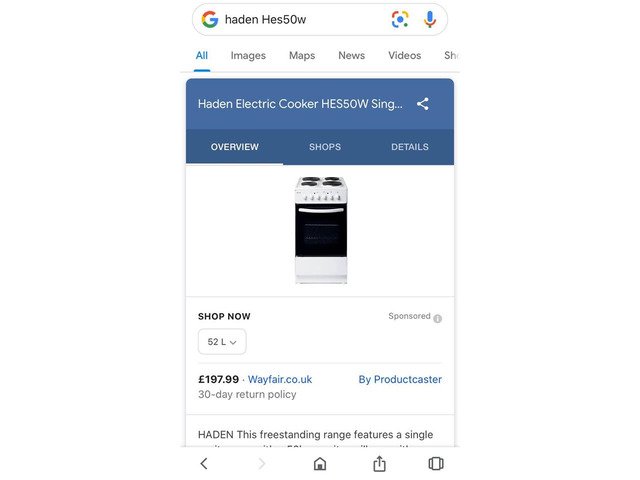
Task: Go to the browser home page
Action: click(x=320, y=463)
